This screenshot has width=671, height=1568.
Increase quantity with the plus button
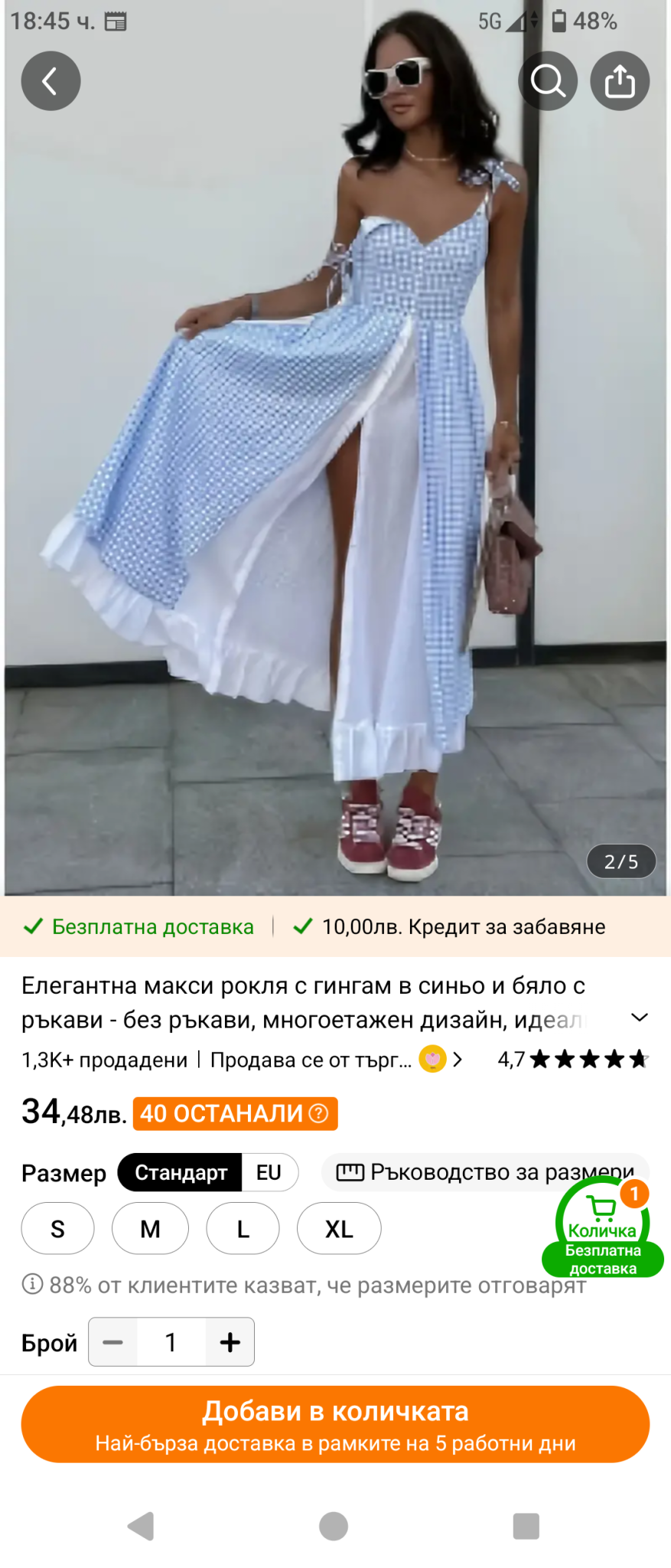coord(230,1341)
